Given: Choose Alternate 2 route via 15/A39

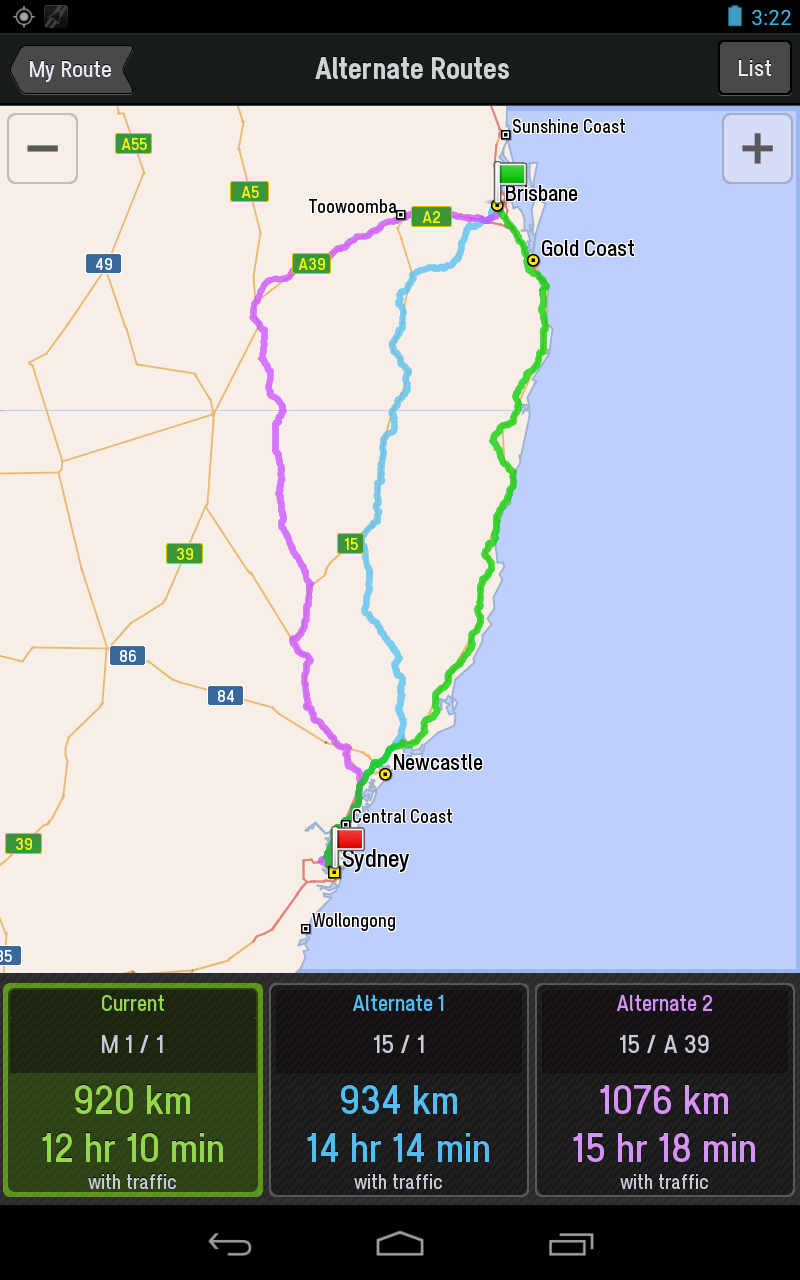Looking at the screenshot, I should click(665, 1090).
